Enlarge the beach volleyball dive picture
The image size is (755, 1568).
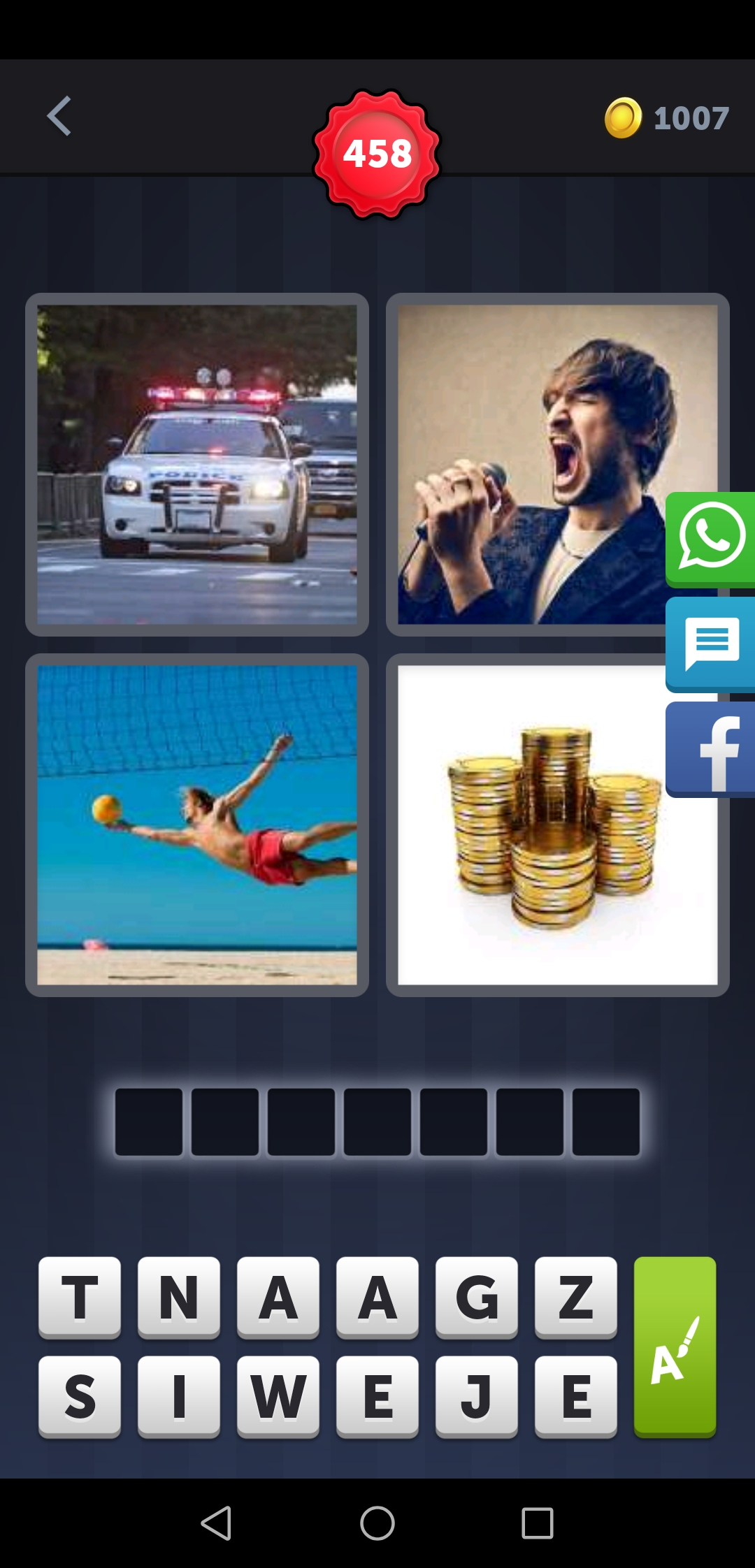[197, 825]
